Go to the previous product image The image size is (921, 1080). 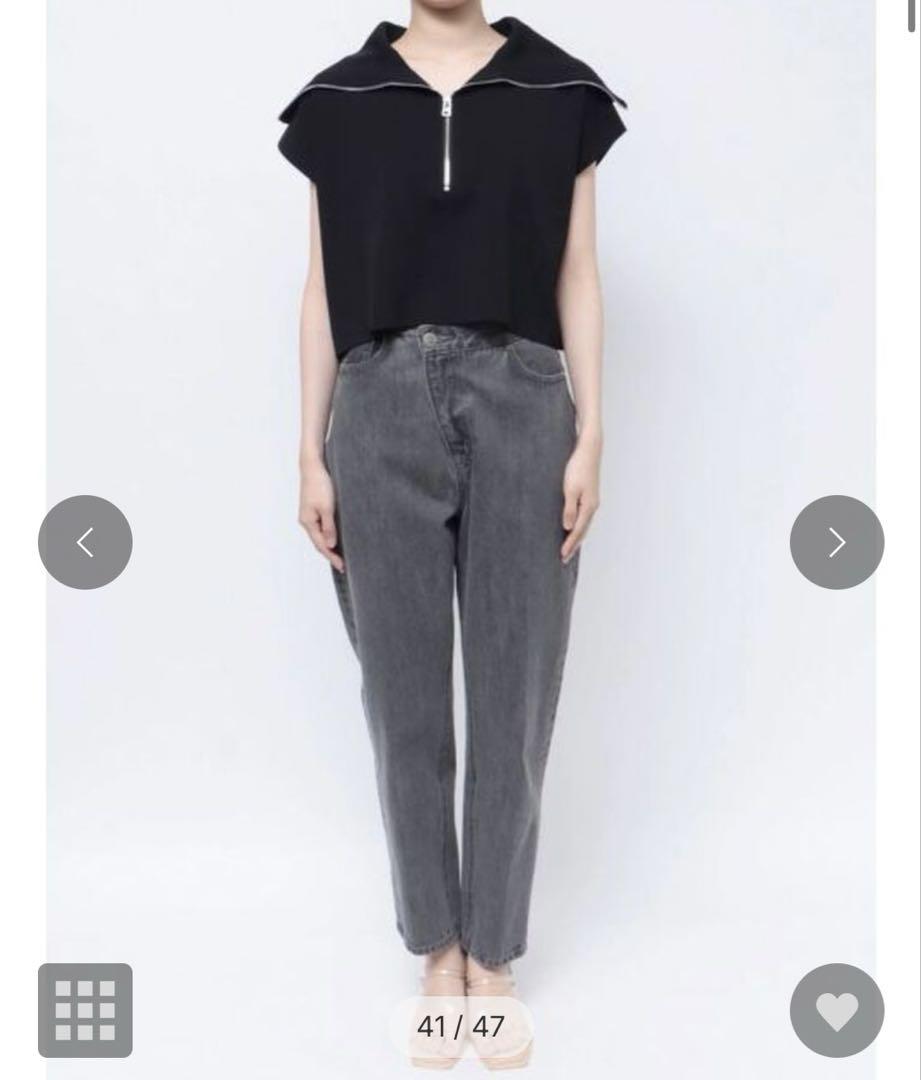[x=85, y=542]
